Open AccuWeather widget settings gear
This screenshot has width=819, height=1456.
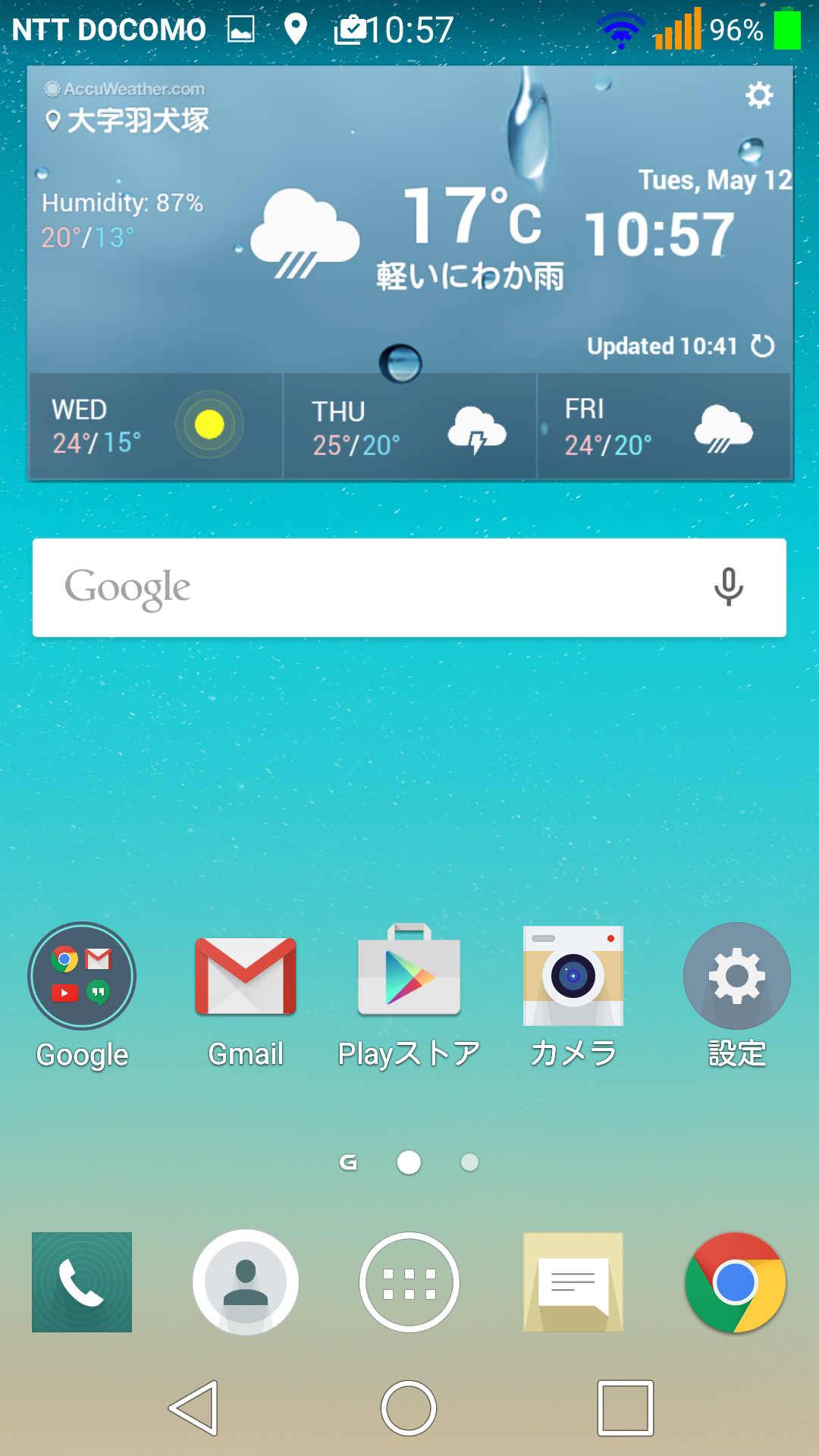click(x=759, y=96)
